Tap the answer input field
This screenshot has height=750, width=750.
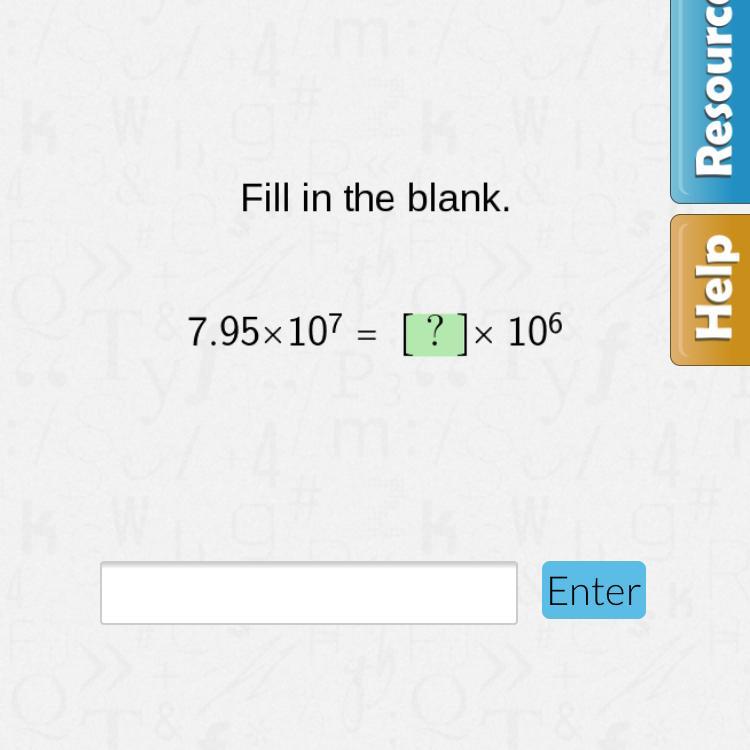[308, 592]
